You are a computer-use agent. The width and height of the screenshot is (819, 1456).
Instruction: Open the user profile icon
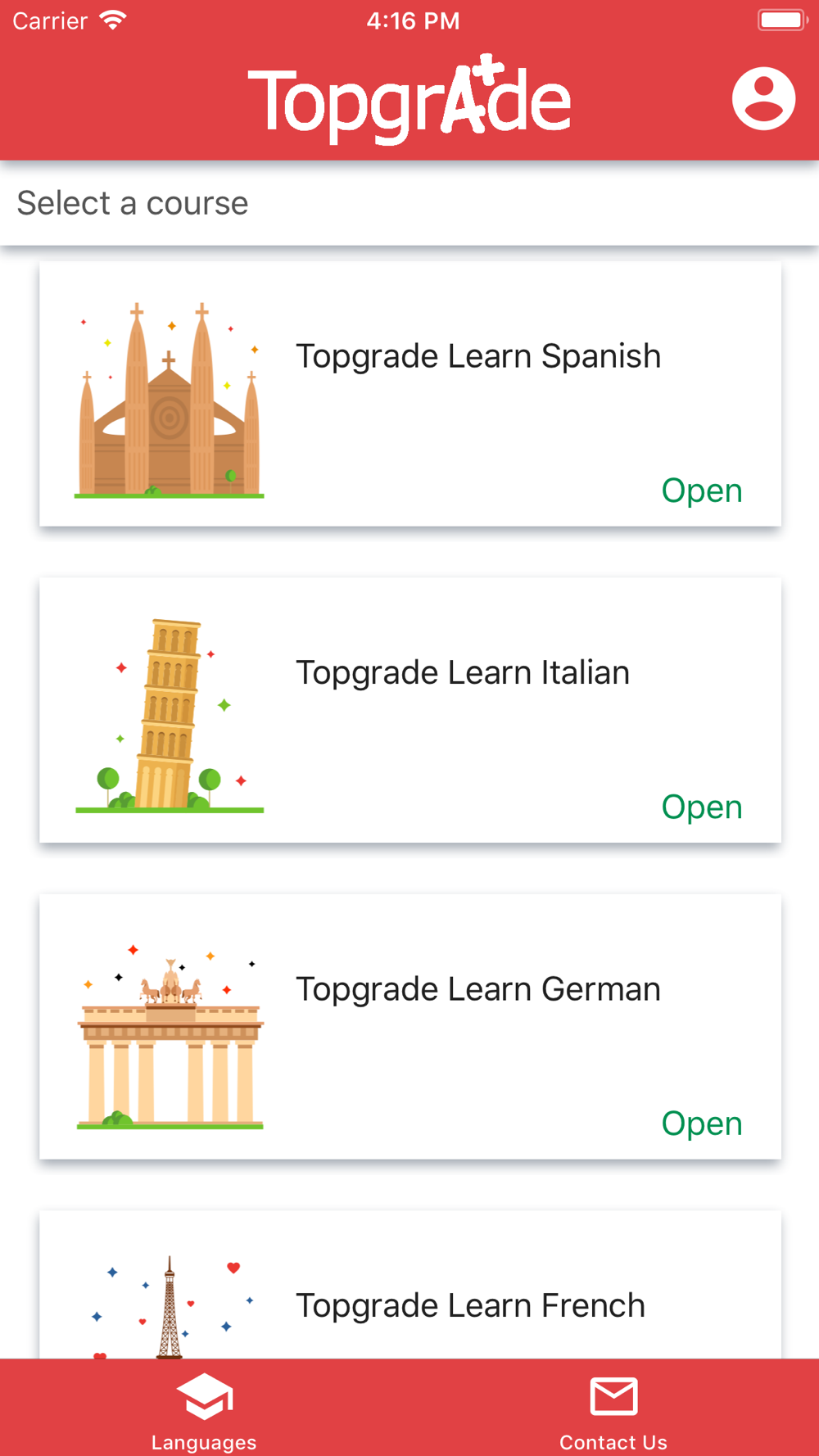[x=763, y=99]
